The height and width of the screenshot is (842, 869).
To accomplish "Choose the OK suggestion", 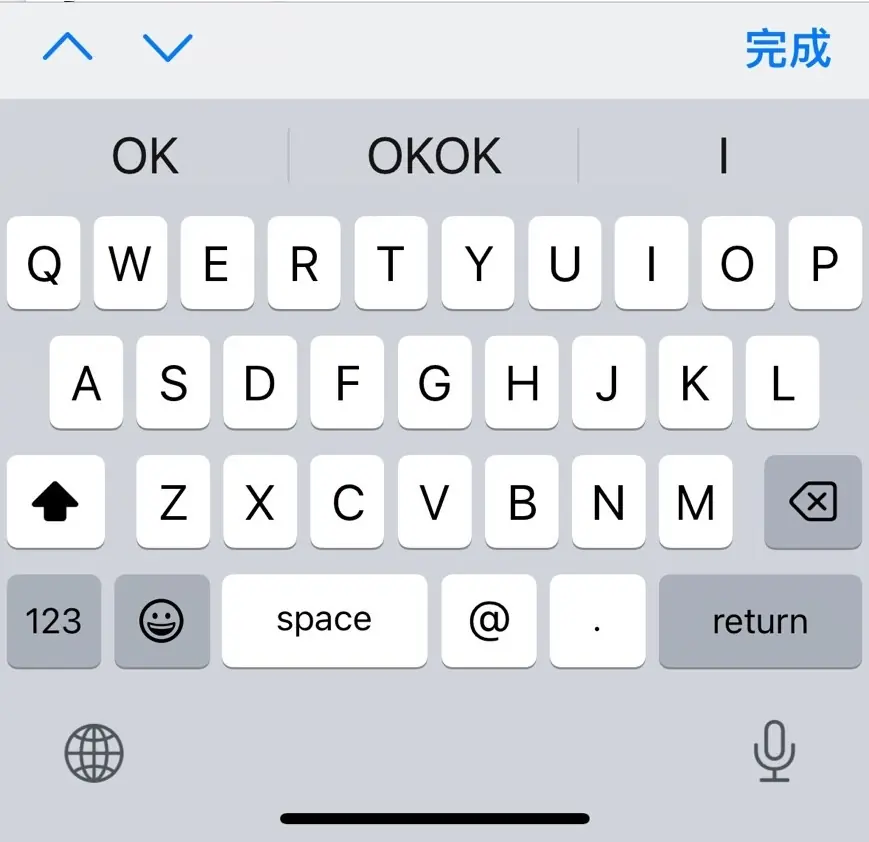I will coord(145,156).
